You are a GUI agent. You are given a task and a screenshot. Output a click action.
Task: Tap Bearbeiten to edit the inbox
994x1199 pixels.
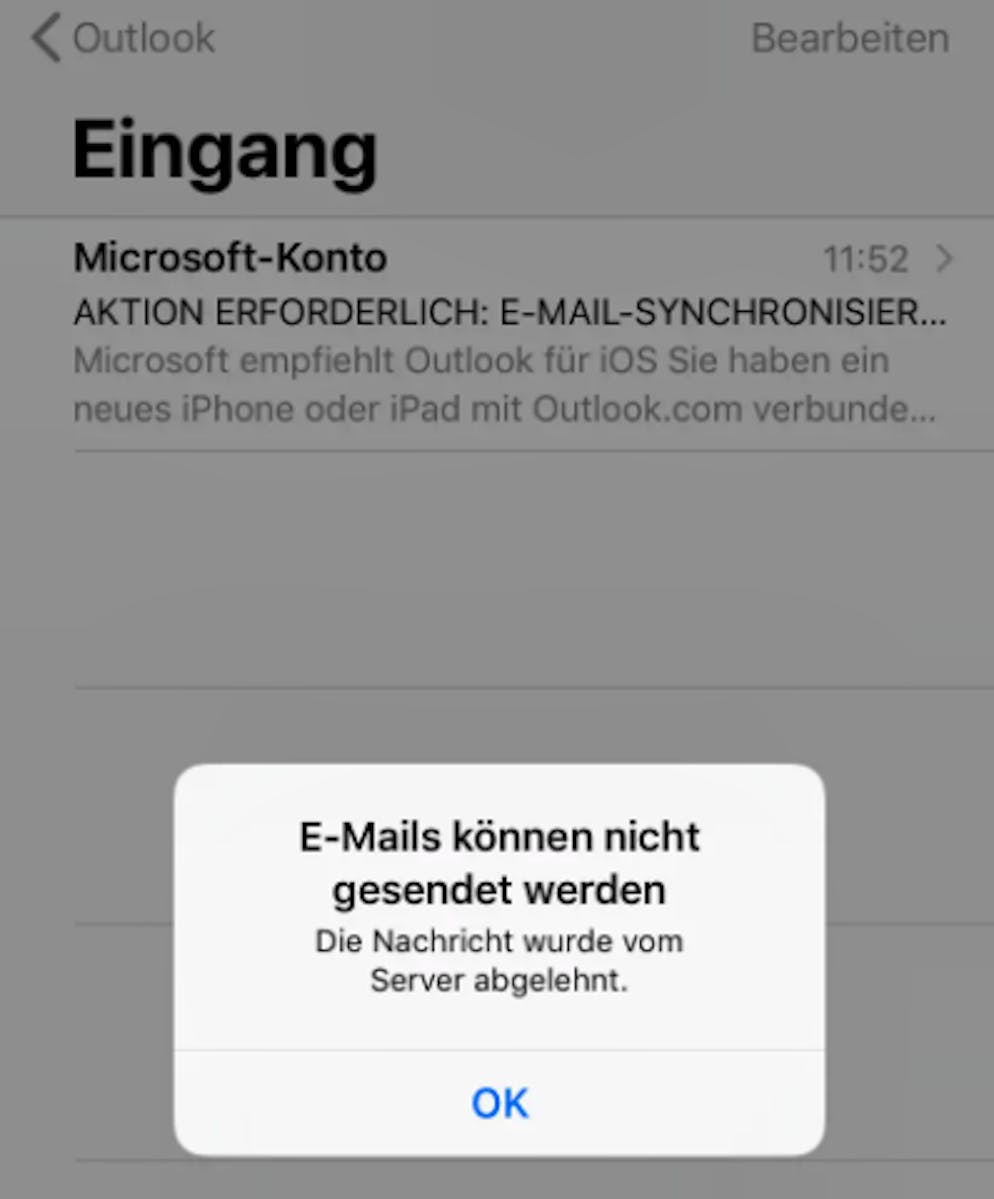[849, 39]
